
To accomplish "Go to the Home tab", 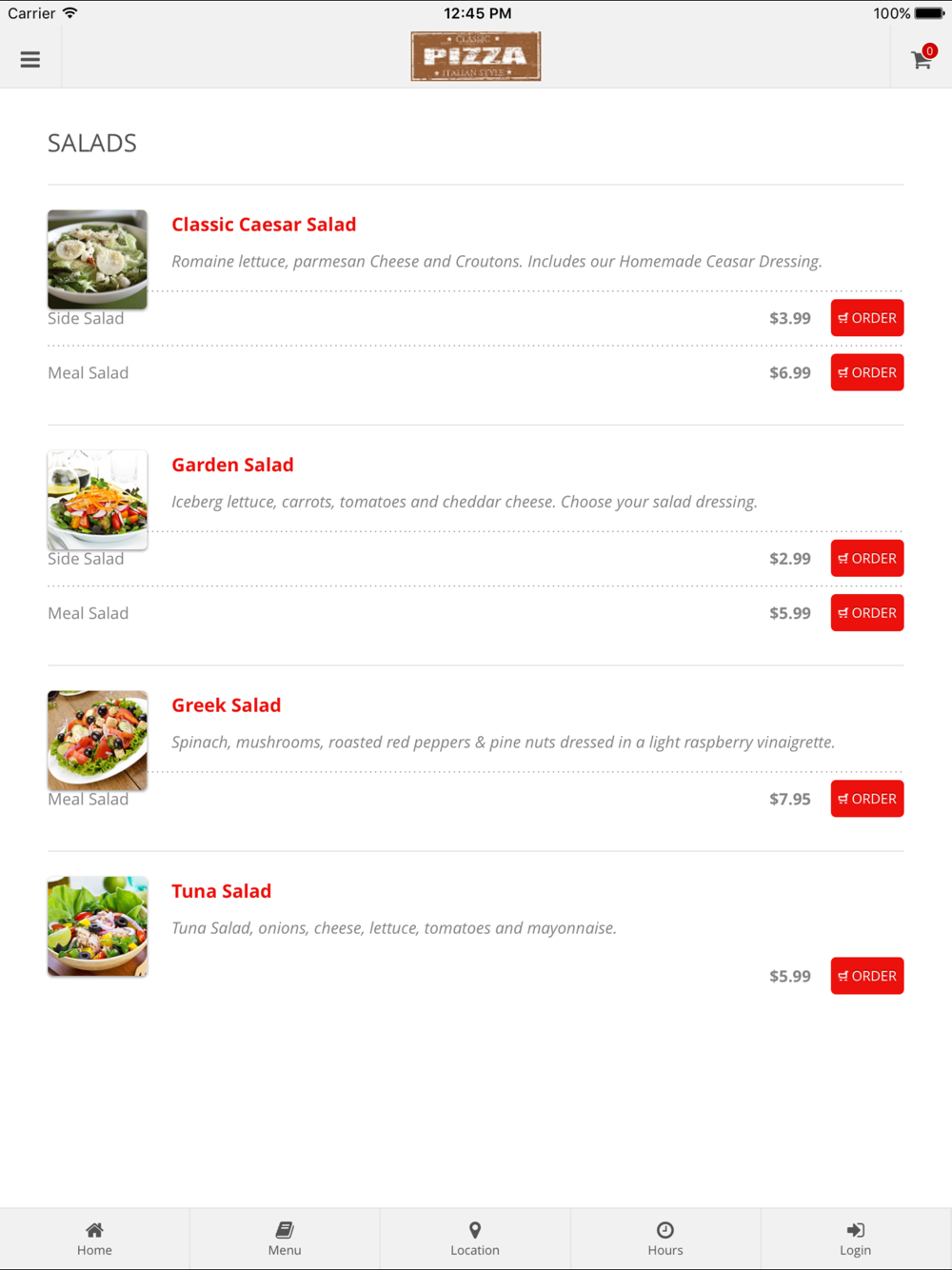I will [94, 1239].
